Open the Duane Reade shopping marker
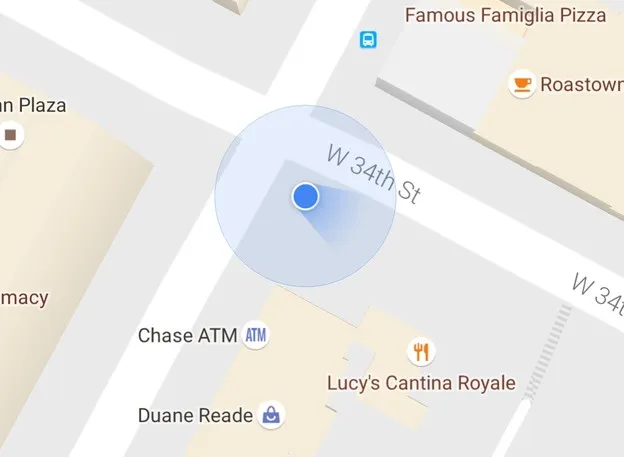The height and width of the screenshot is (457, 624). pyautogui.click(x=270, y=415)
